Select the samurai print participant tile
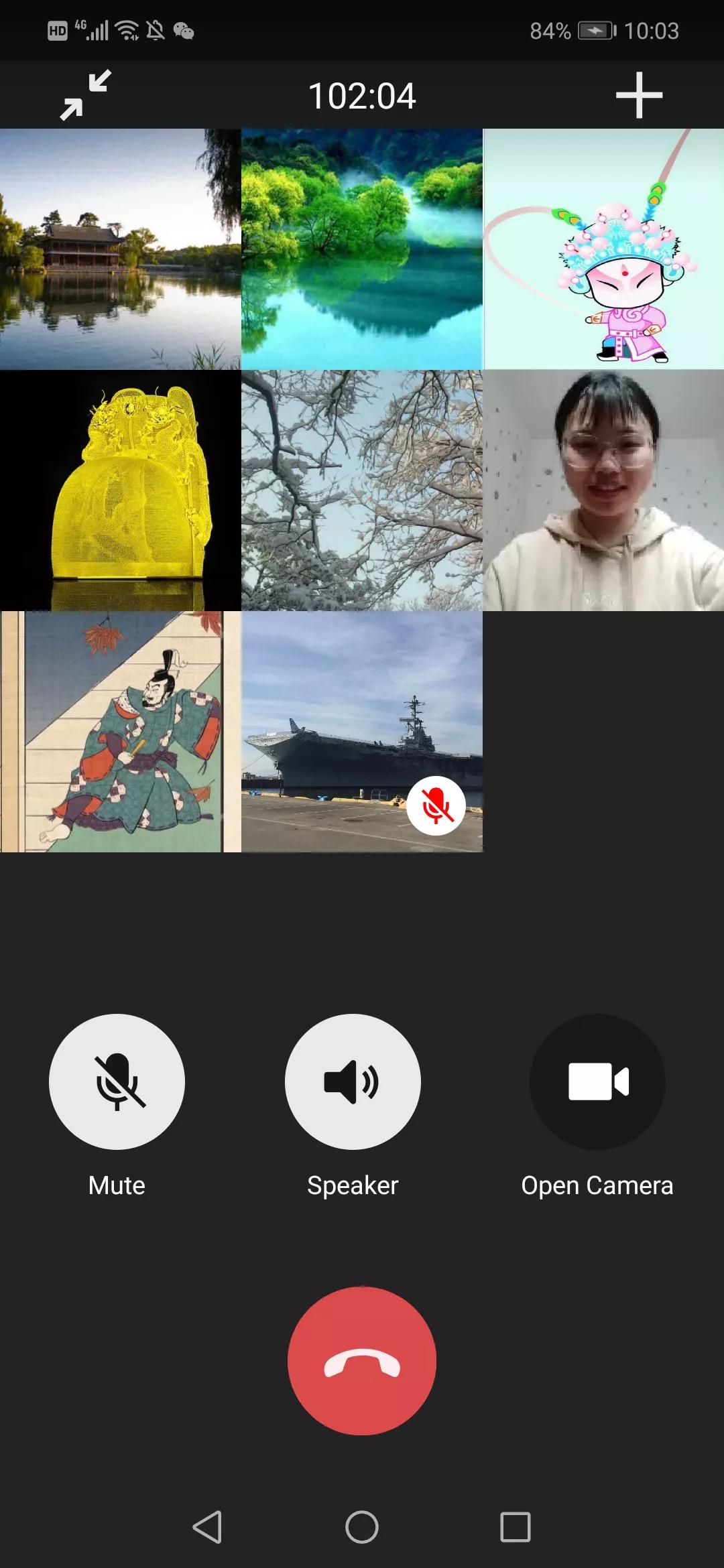 coord(121,732)
